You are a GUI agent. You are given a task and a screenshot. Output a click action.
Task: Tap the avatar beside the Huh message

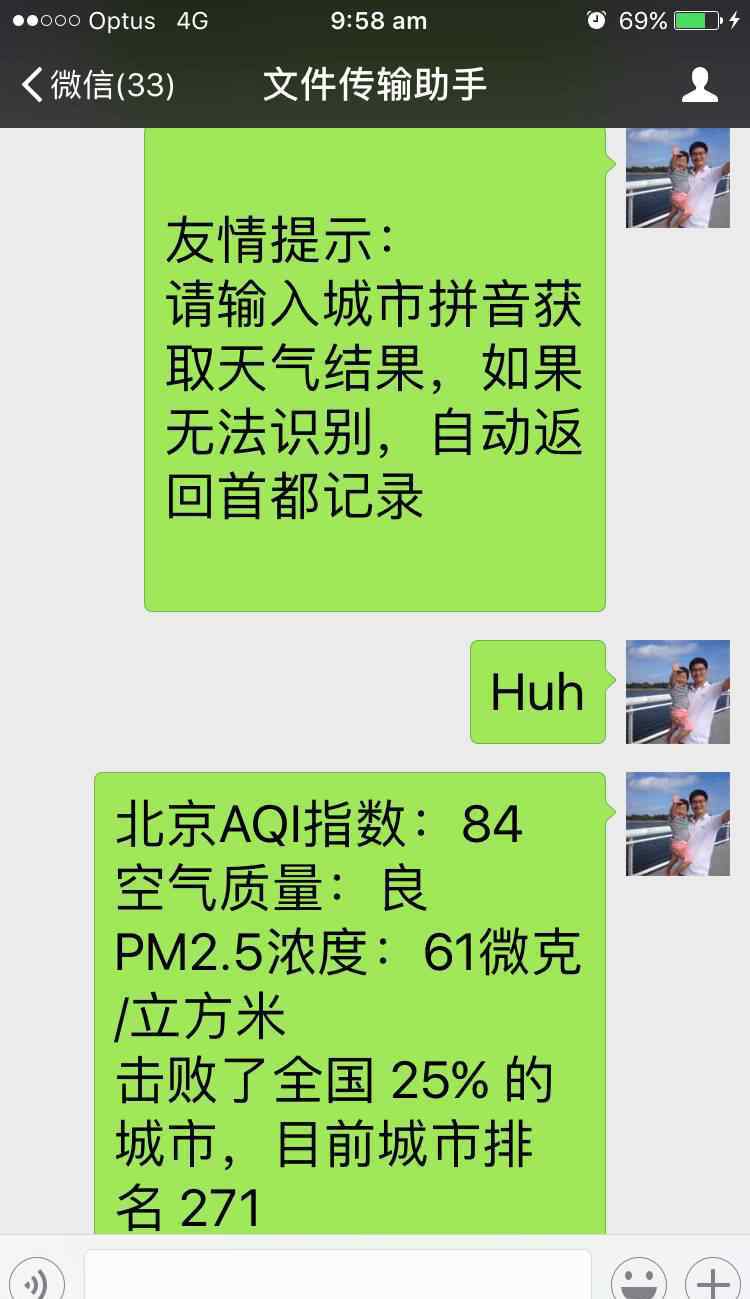click(678, 692)
